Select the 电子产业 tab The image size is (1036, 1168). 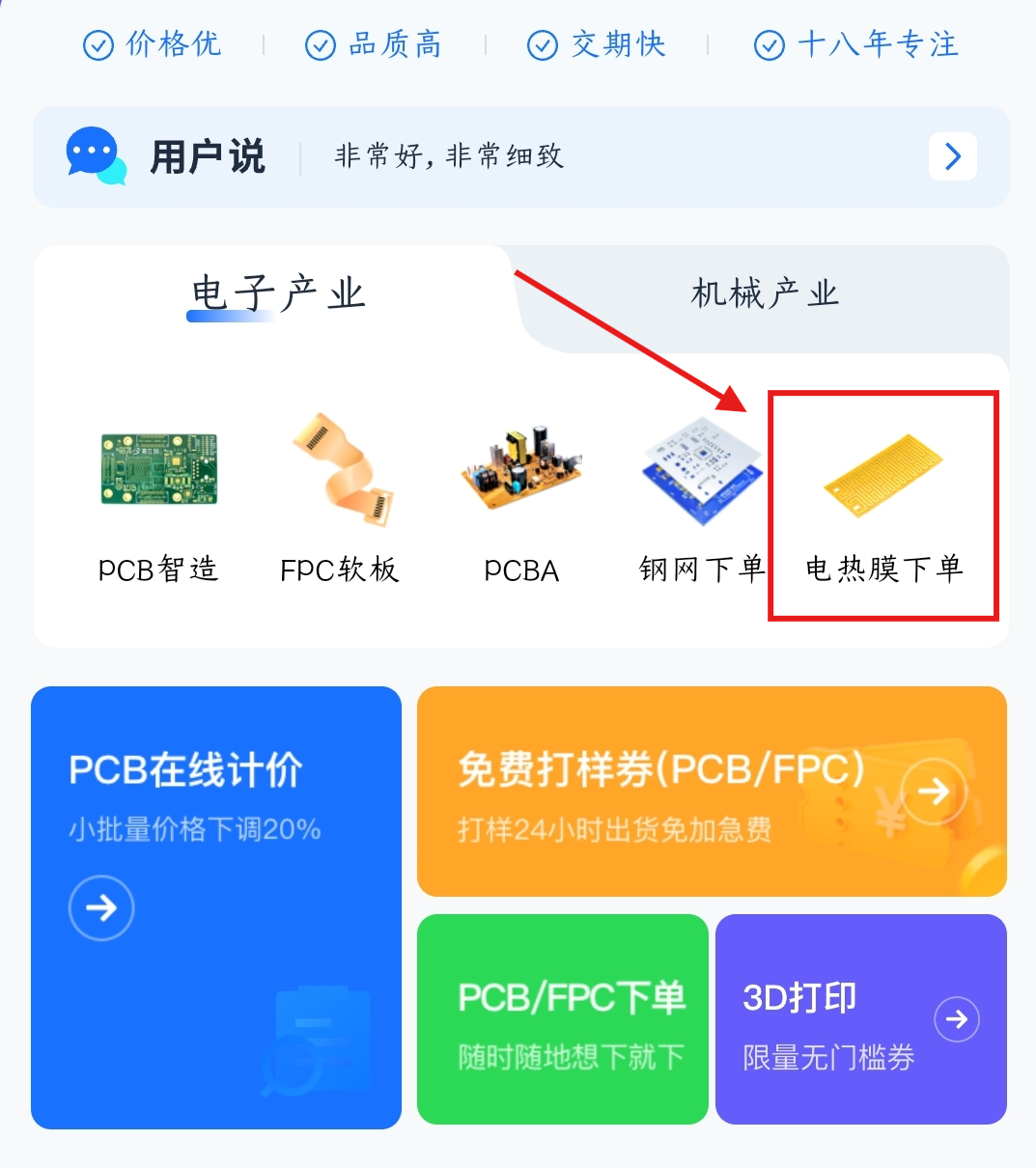pyautogui.click(x=278, y=293)
